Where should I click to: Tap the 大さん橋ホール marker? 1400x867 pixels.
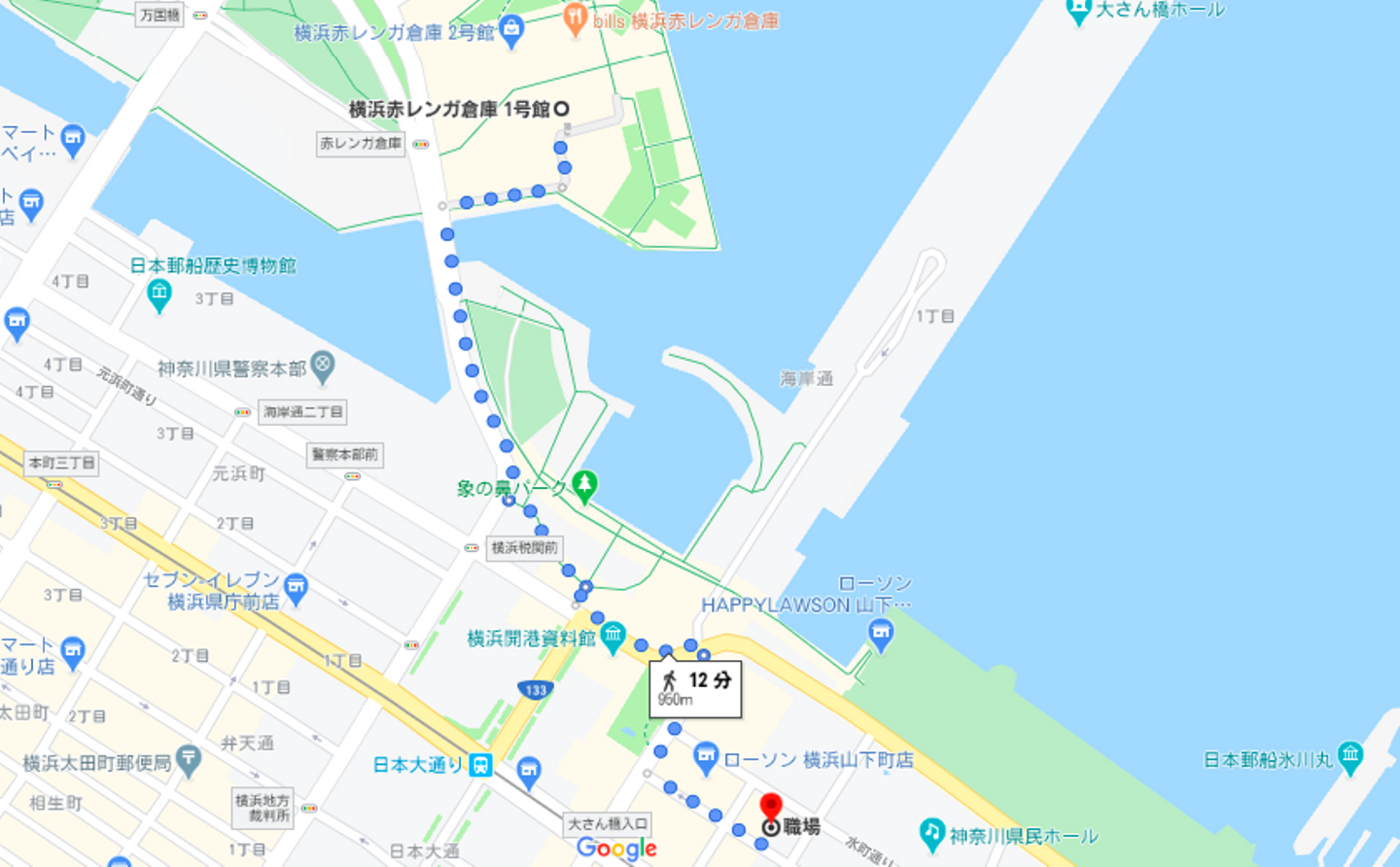tap(1078, 12)
